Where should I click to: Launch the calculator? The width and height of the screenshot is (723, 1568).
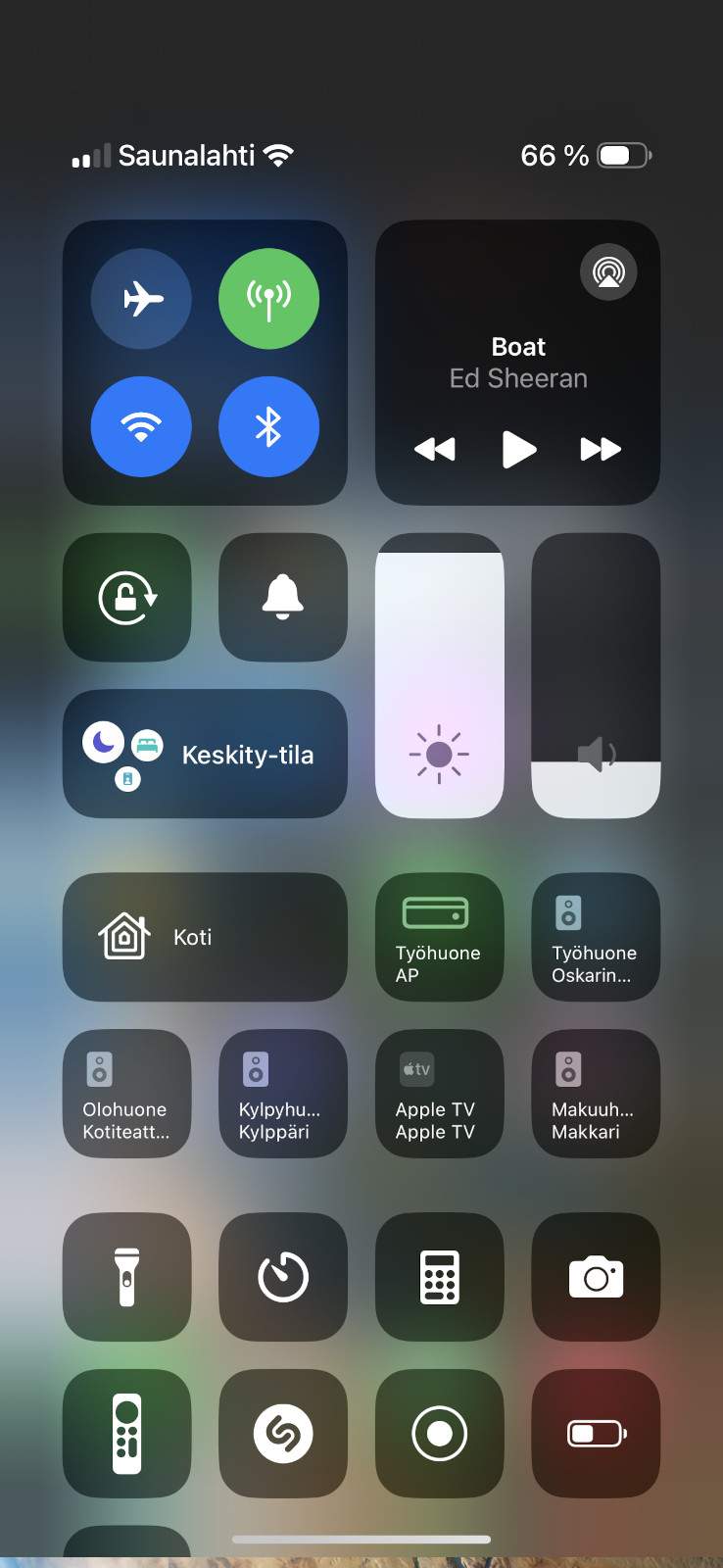440,1277
